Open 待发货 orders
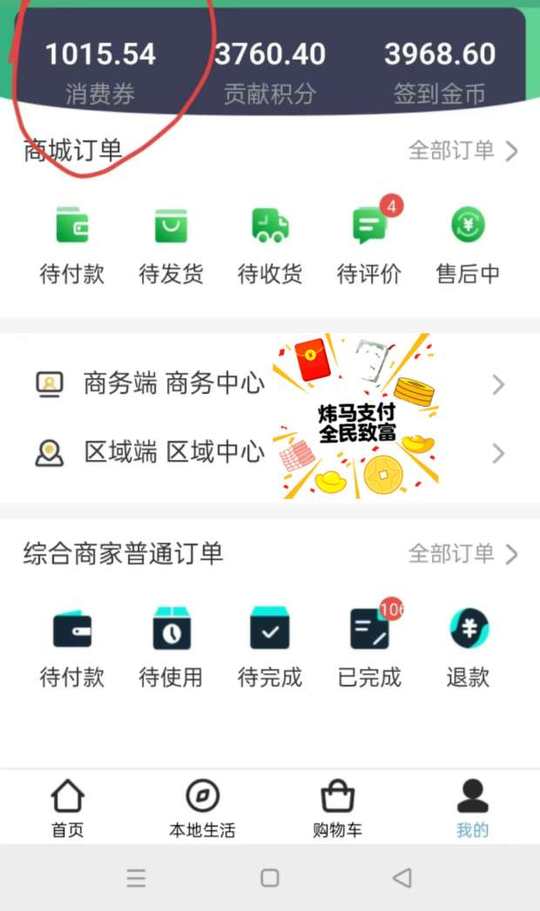Image resolution: width=540 pixels, height=911 pixels. coord(171,246)
